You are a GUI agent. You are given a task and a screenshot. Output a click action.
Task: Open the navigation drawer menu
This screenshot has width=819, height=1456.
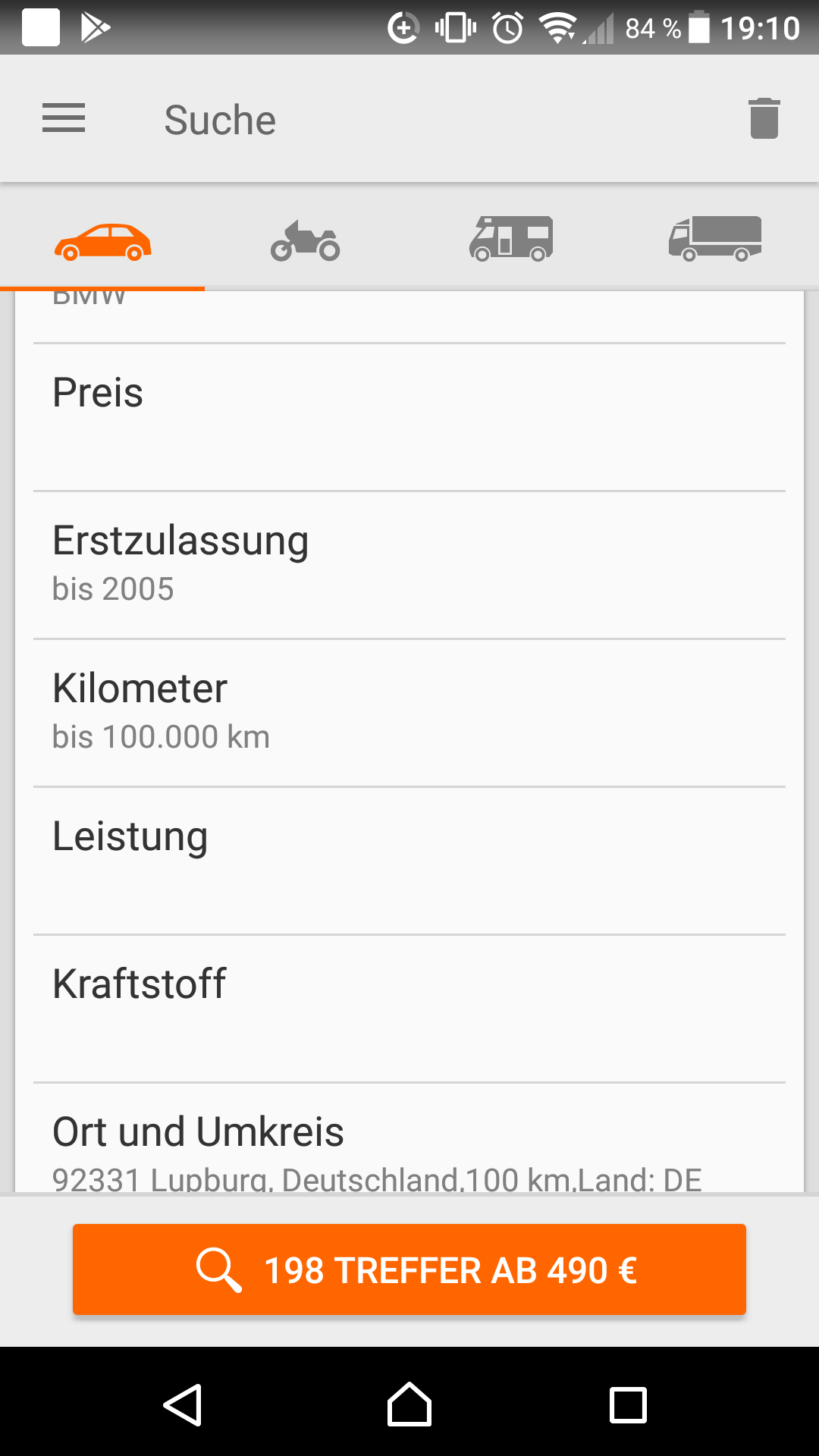64,118
